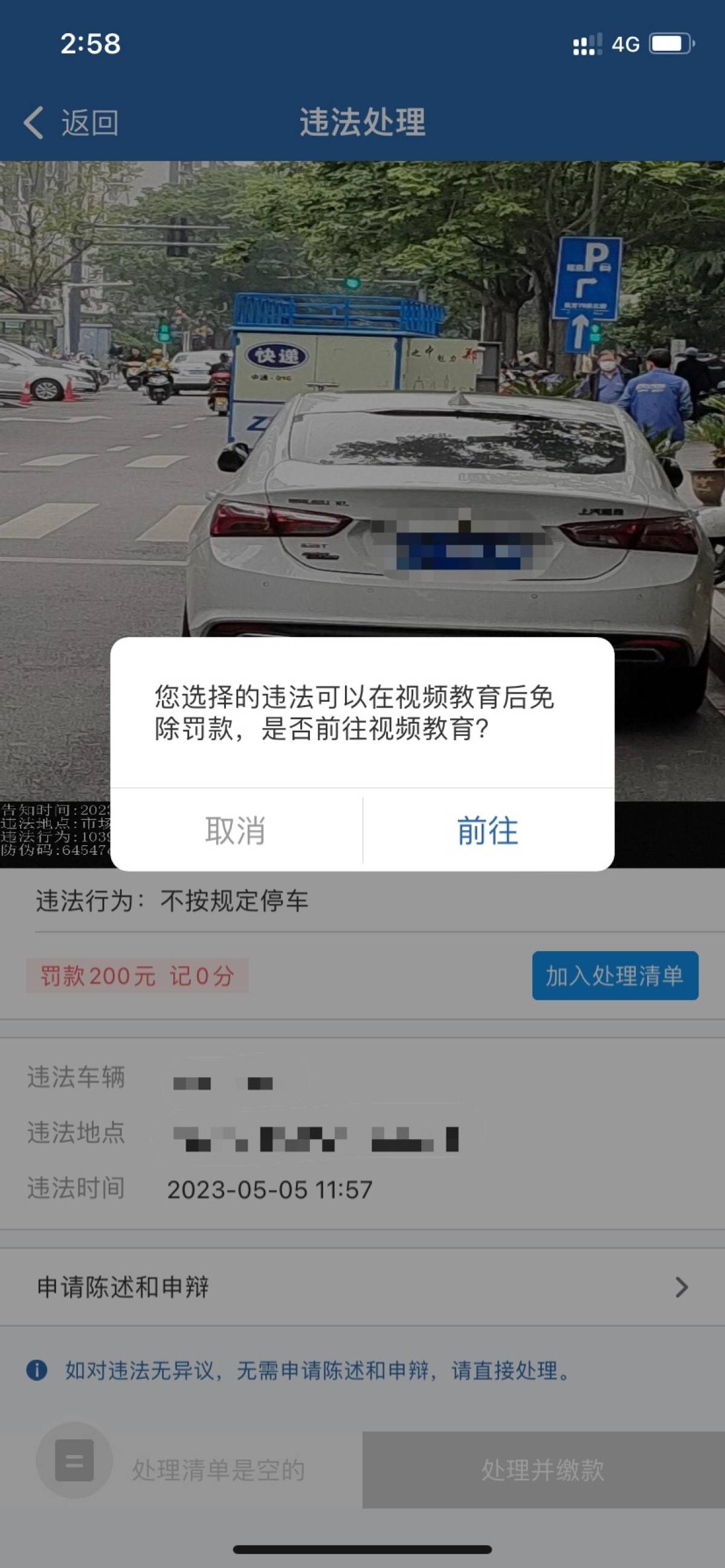Go back via 返回
725x1568 pixels.
coord(71,123)
